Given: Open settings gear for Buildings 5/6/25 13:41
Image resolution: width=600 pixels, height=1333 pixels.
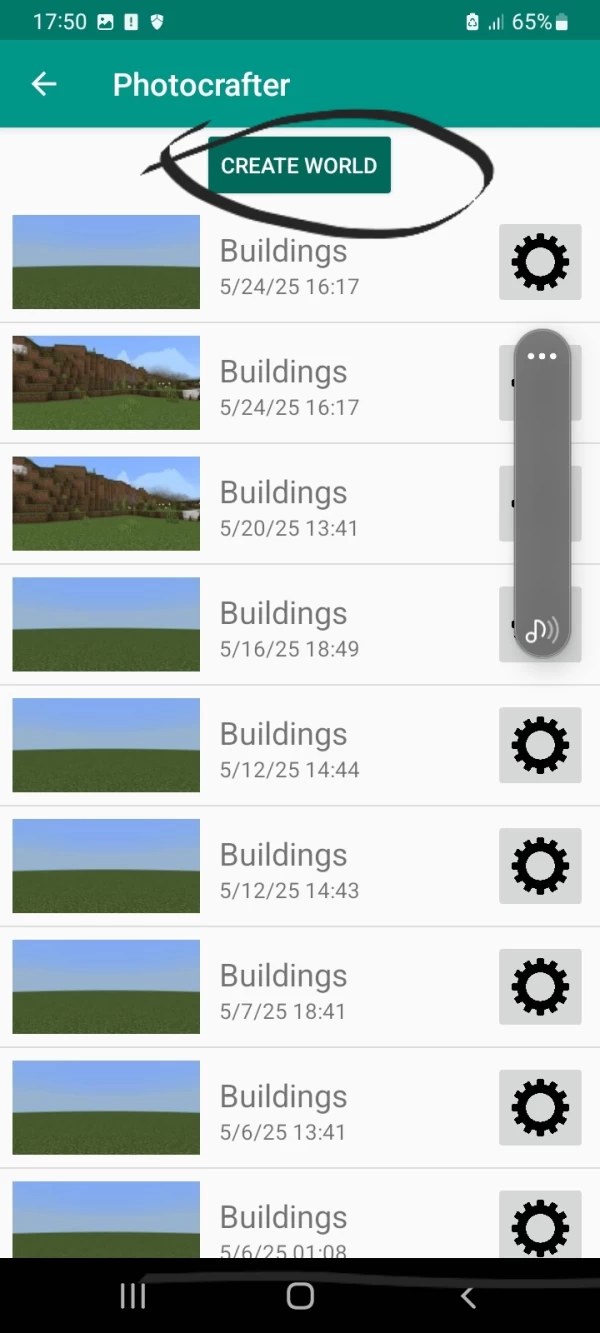Looking at the screenshot, I should point(540,1108).
